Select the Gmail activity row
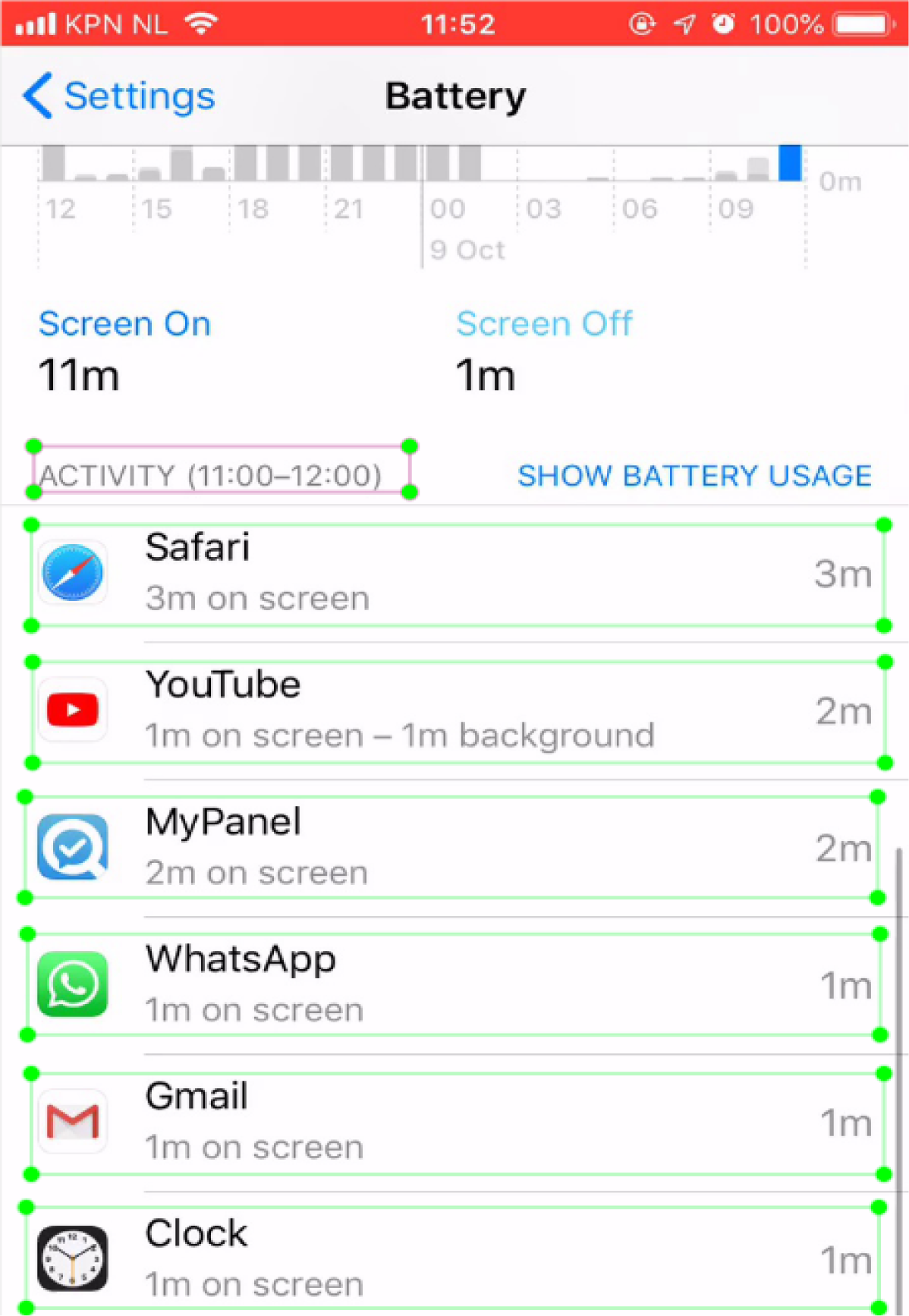Screen dimensions: 909x1316 [x=458, y=1124]
